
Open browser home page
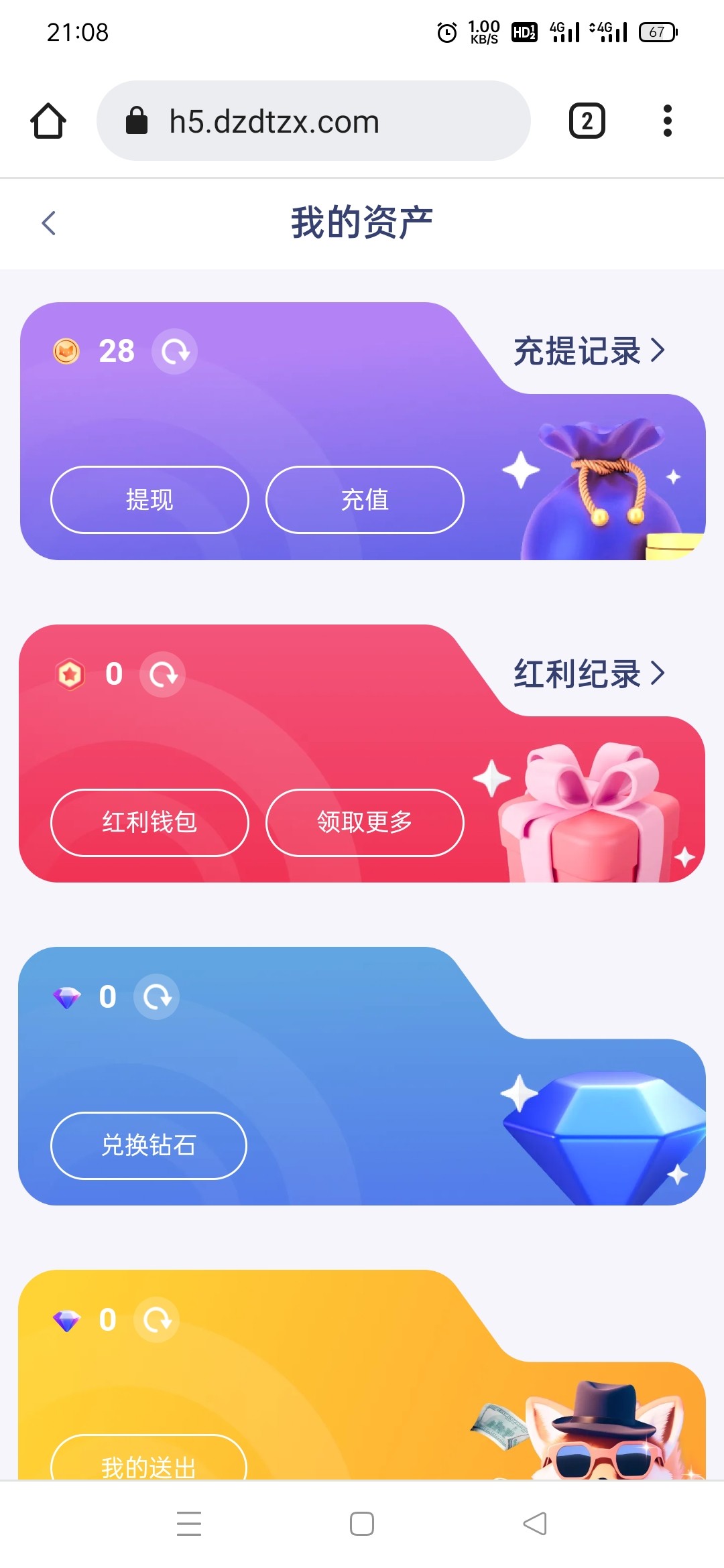[48, 121]
